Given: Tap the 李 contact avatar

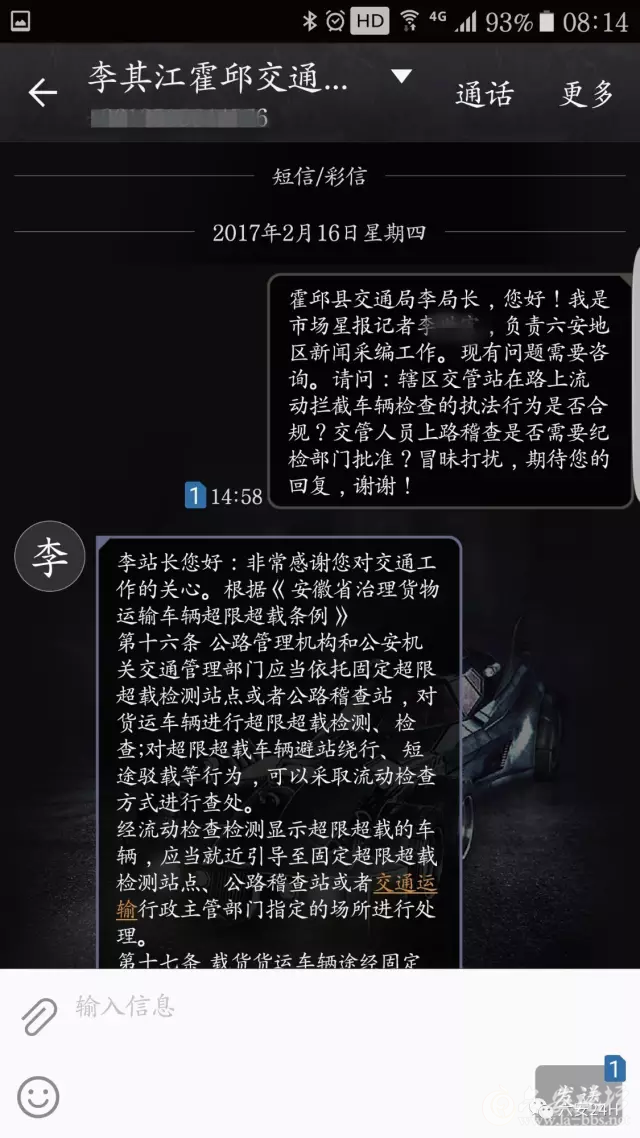Looking at the screenshot, I should pos(49,556).
